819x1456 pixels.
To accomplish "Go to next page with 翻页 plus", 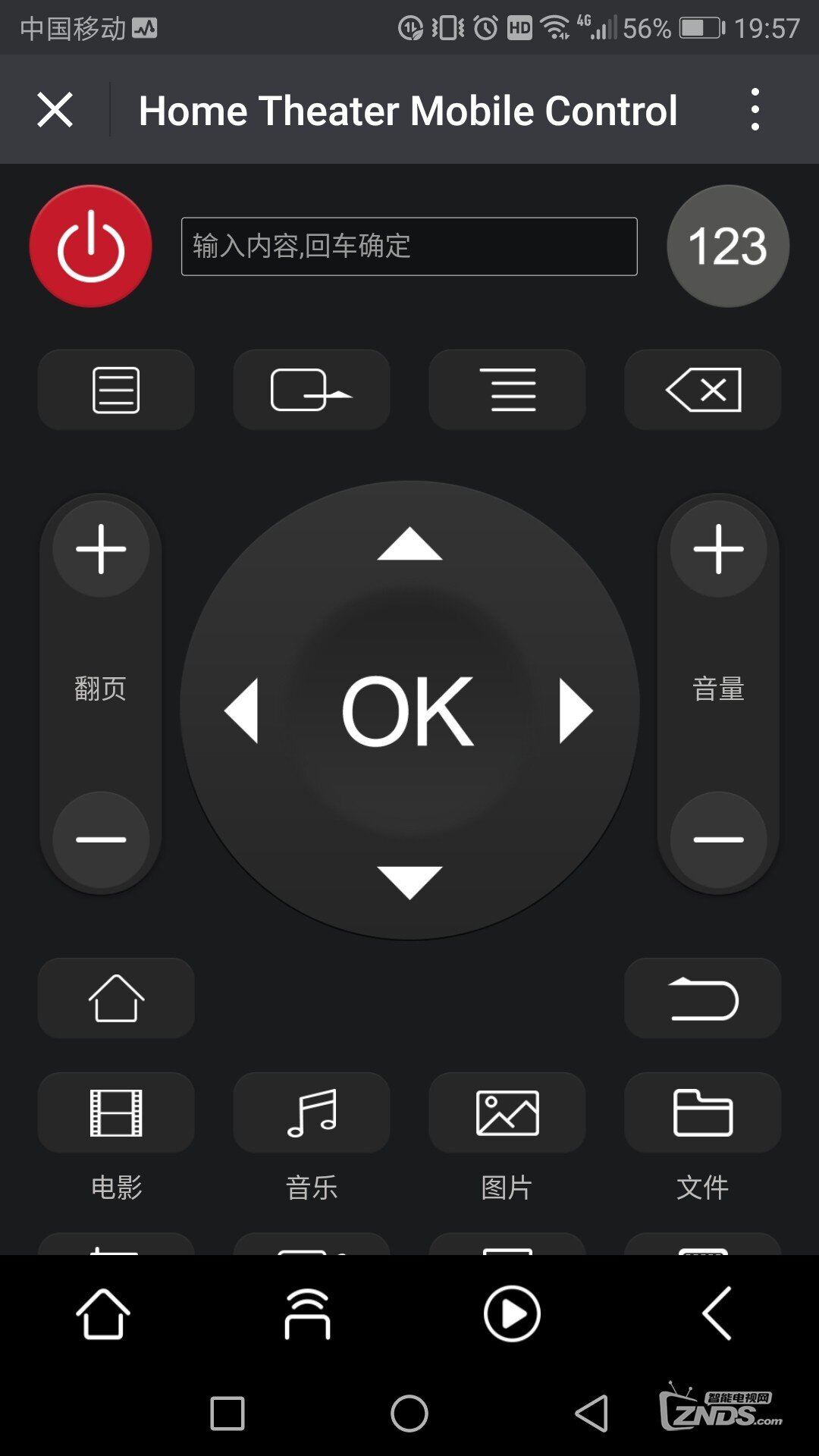I will tap(101, 549).
